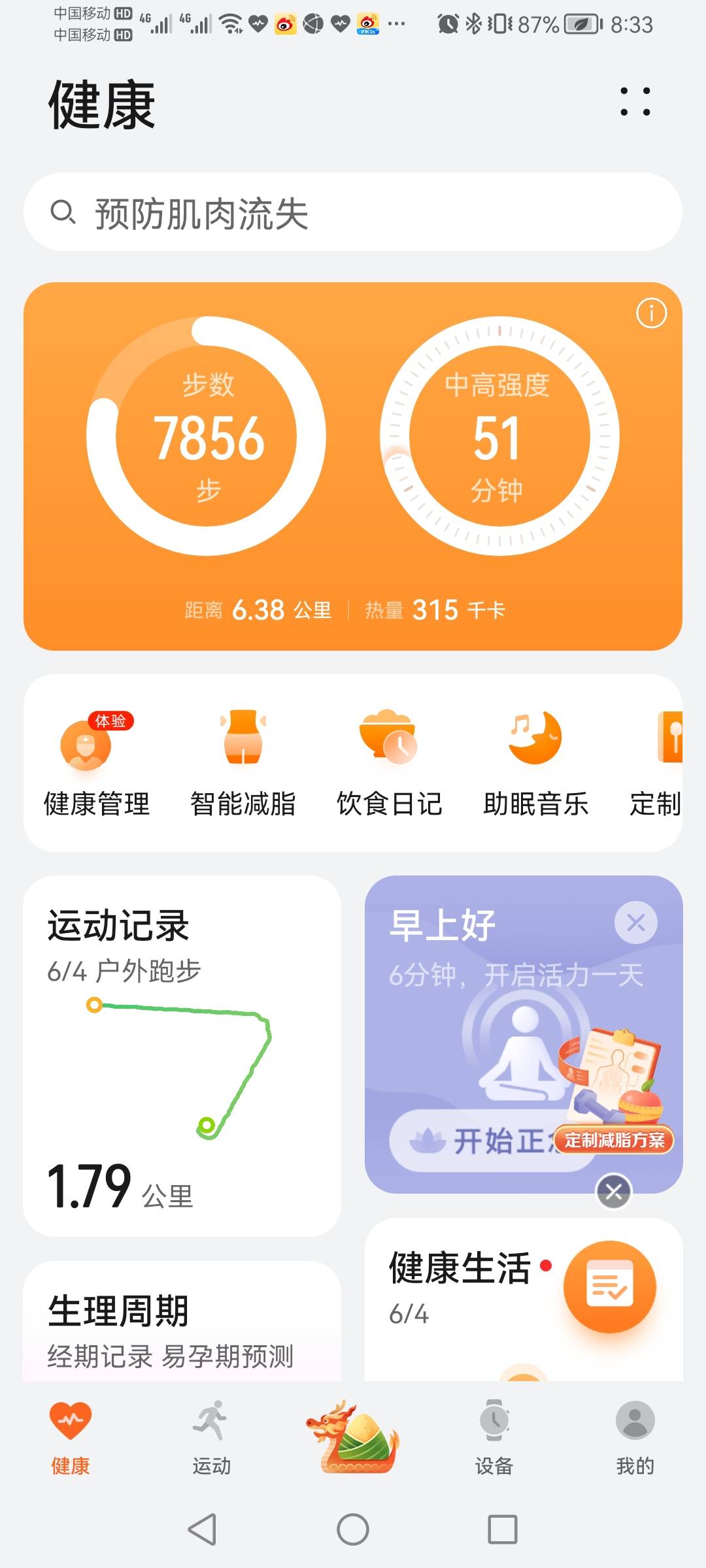Open the two-dot menu at top right

point(635,103)
